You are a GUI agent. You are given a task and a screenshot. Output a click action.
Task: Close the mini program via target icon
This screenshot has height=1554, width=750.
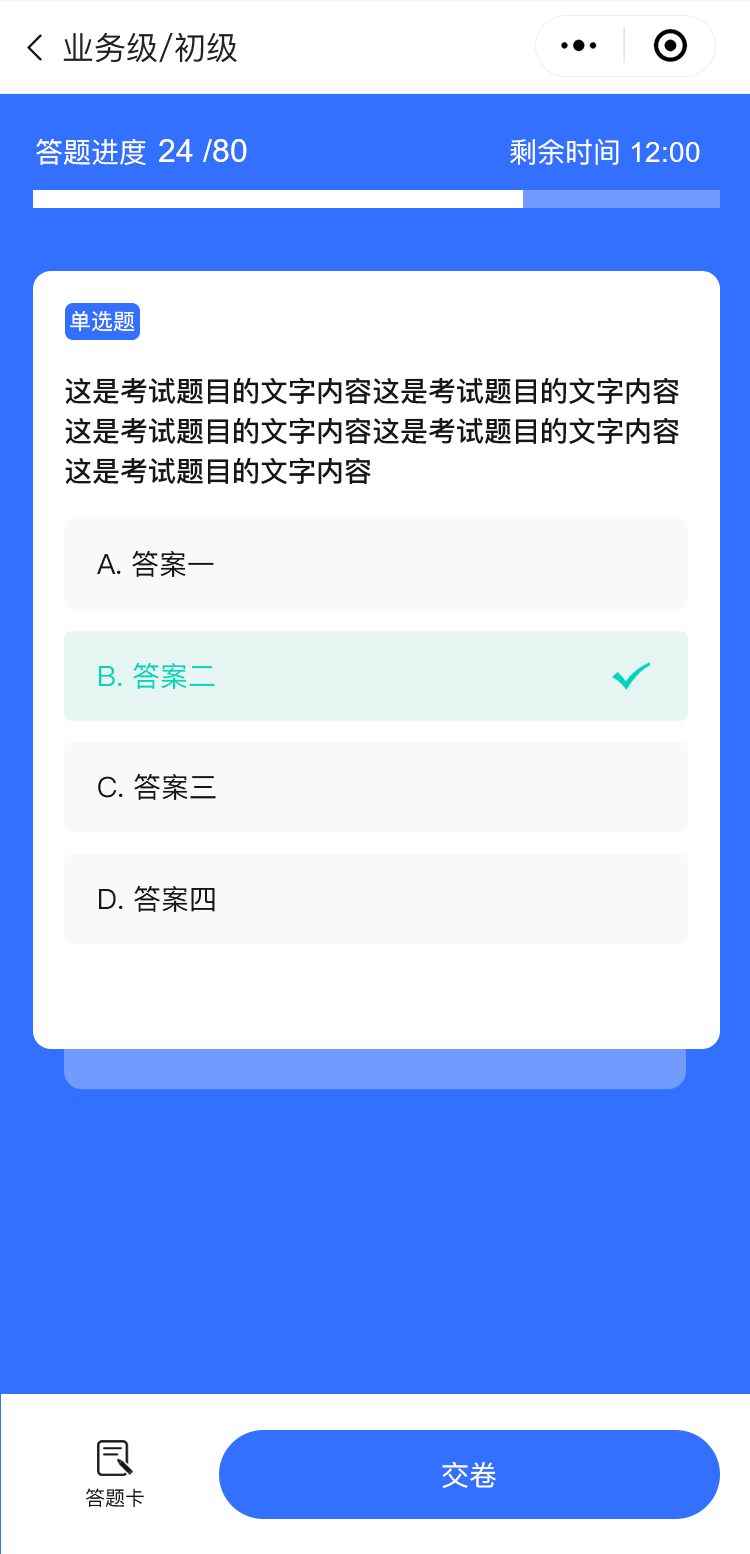coord(670,46)
